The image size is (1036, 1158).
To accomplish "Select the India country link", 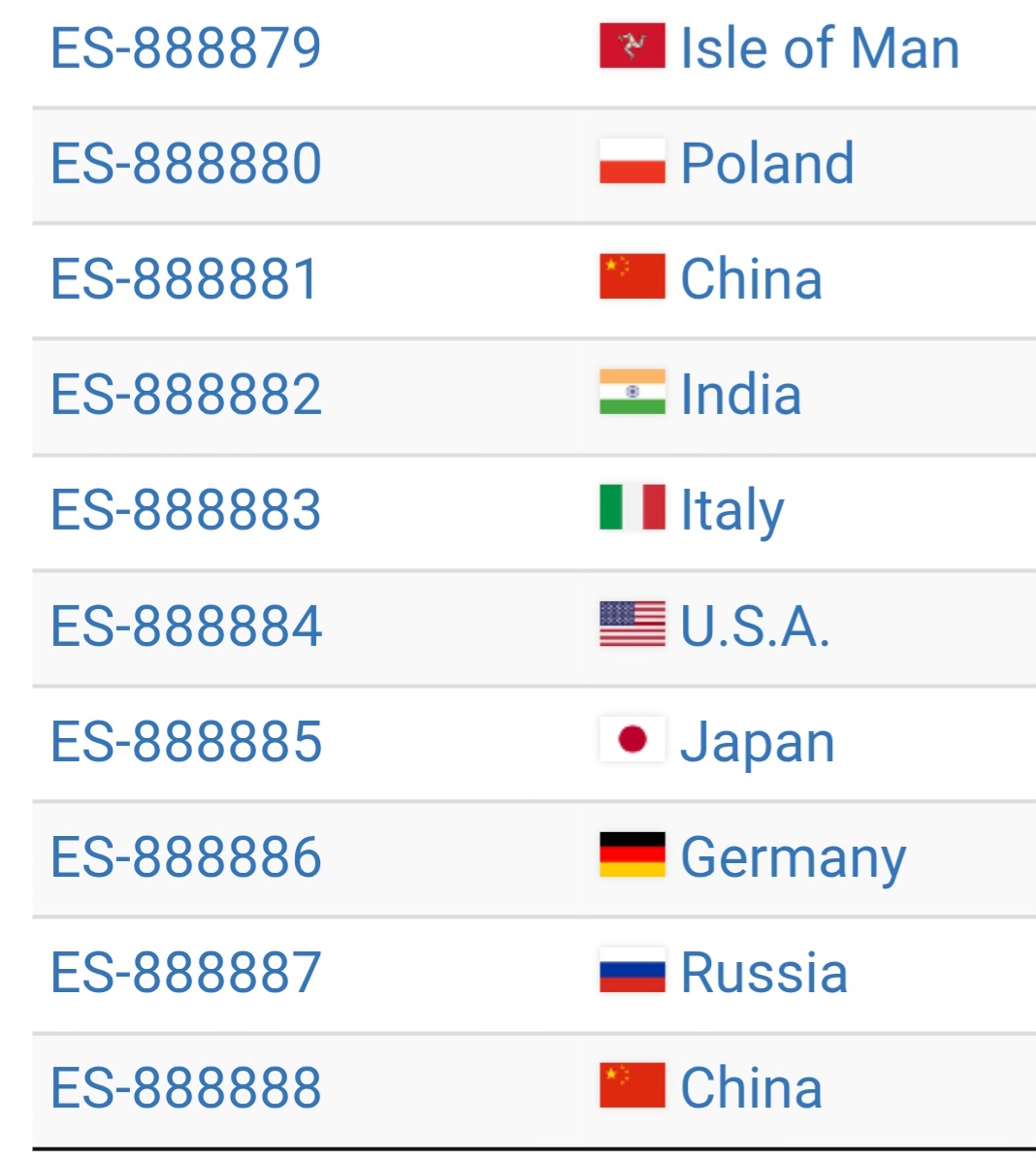I will pyautogui.click(x=740, y=395).
